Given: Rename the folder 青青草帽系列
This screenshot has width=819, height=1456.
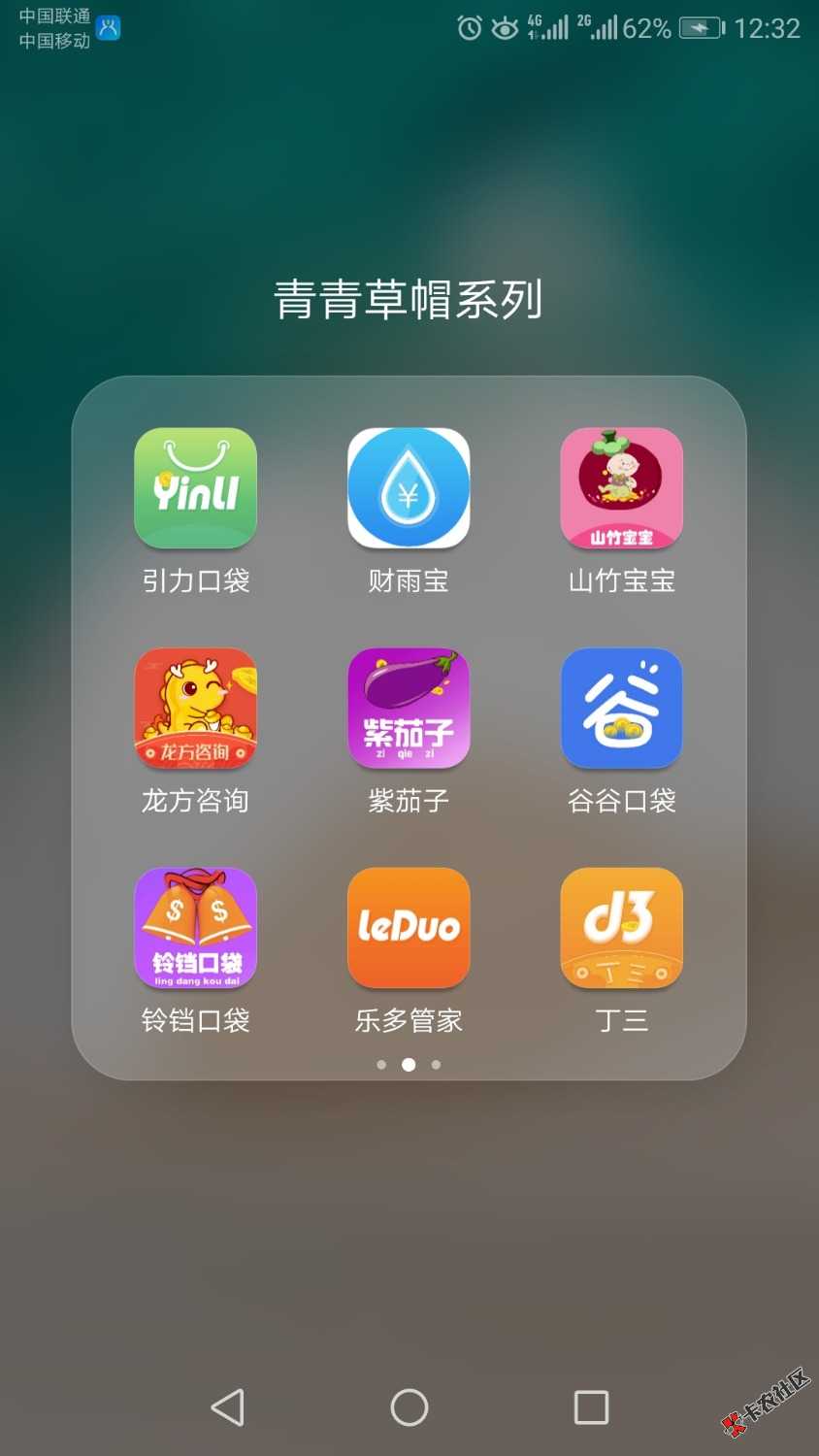Looking at the screenshot, I should tap(409, 299).
